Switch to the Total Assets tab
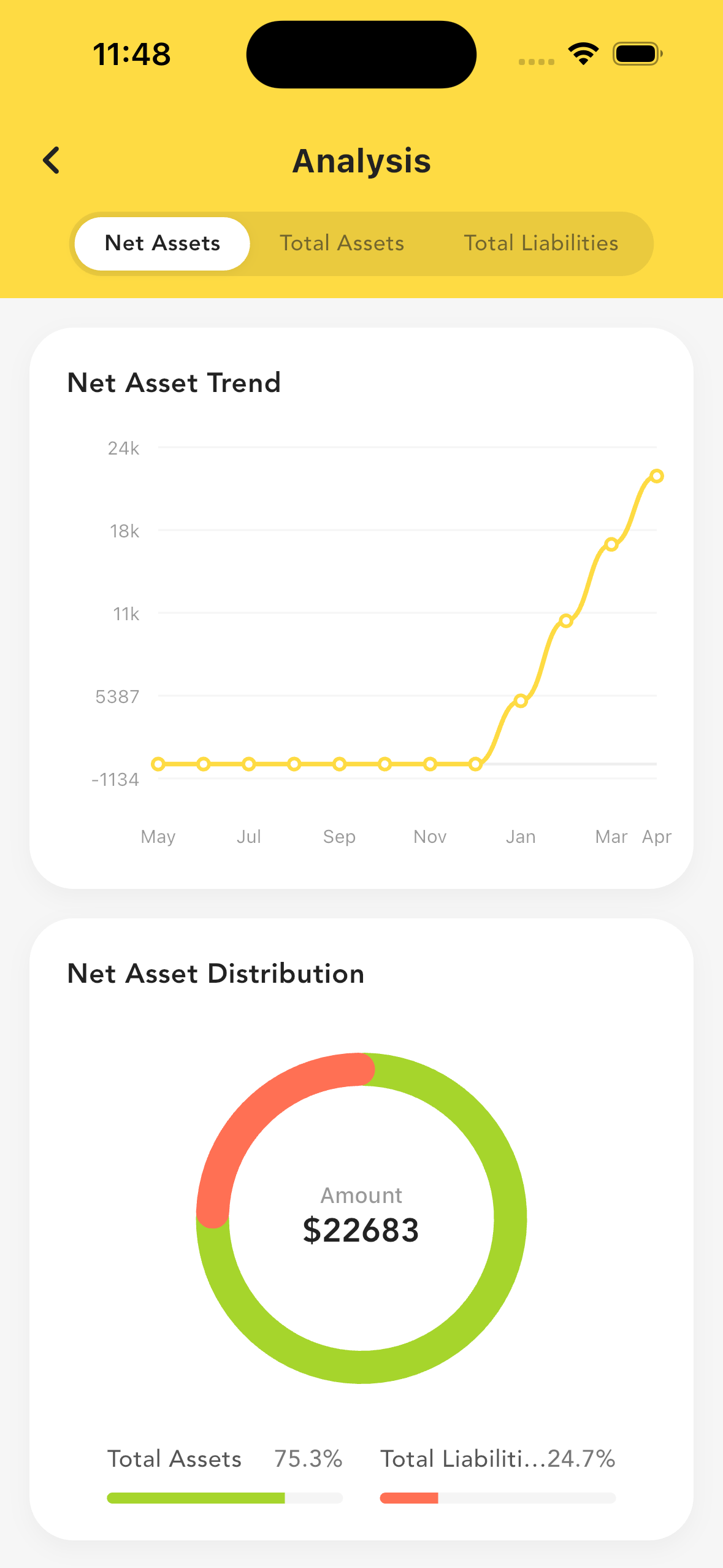 (x=342, y=244)
